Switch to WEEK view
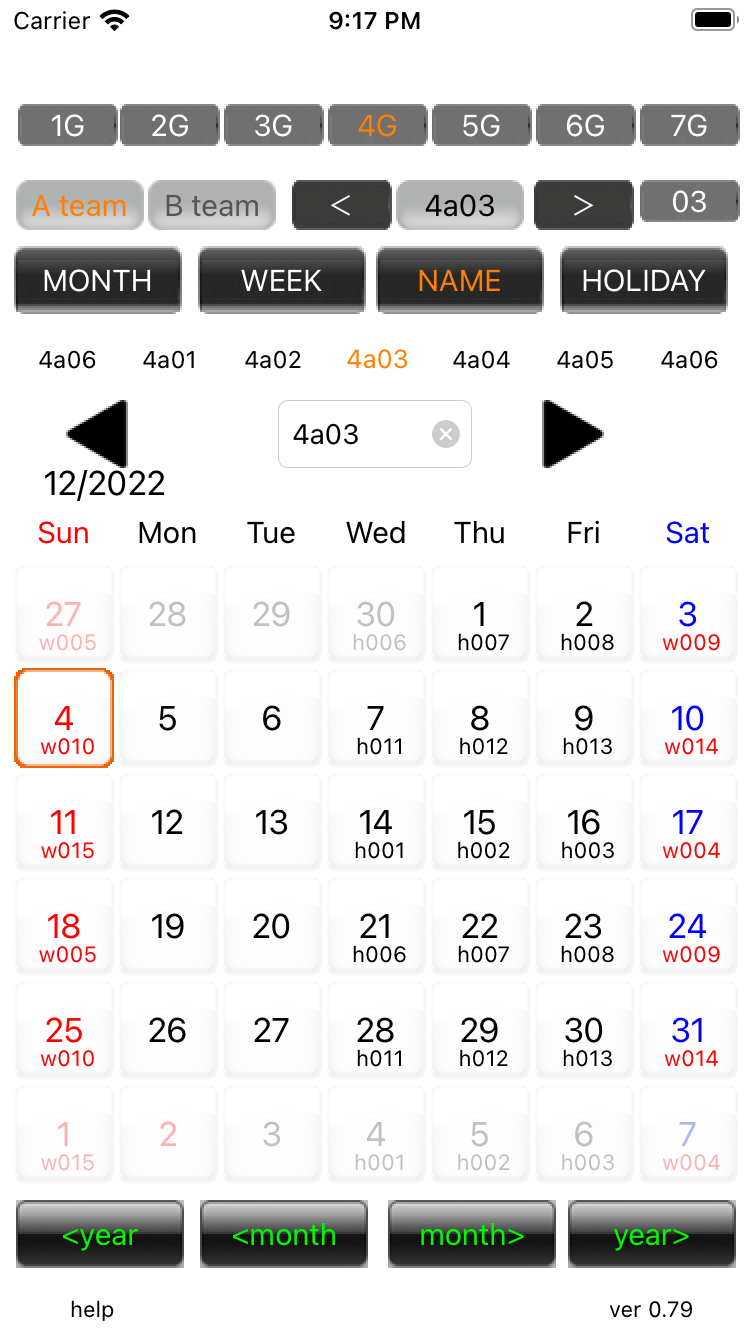 click(x=282, y=281)
